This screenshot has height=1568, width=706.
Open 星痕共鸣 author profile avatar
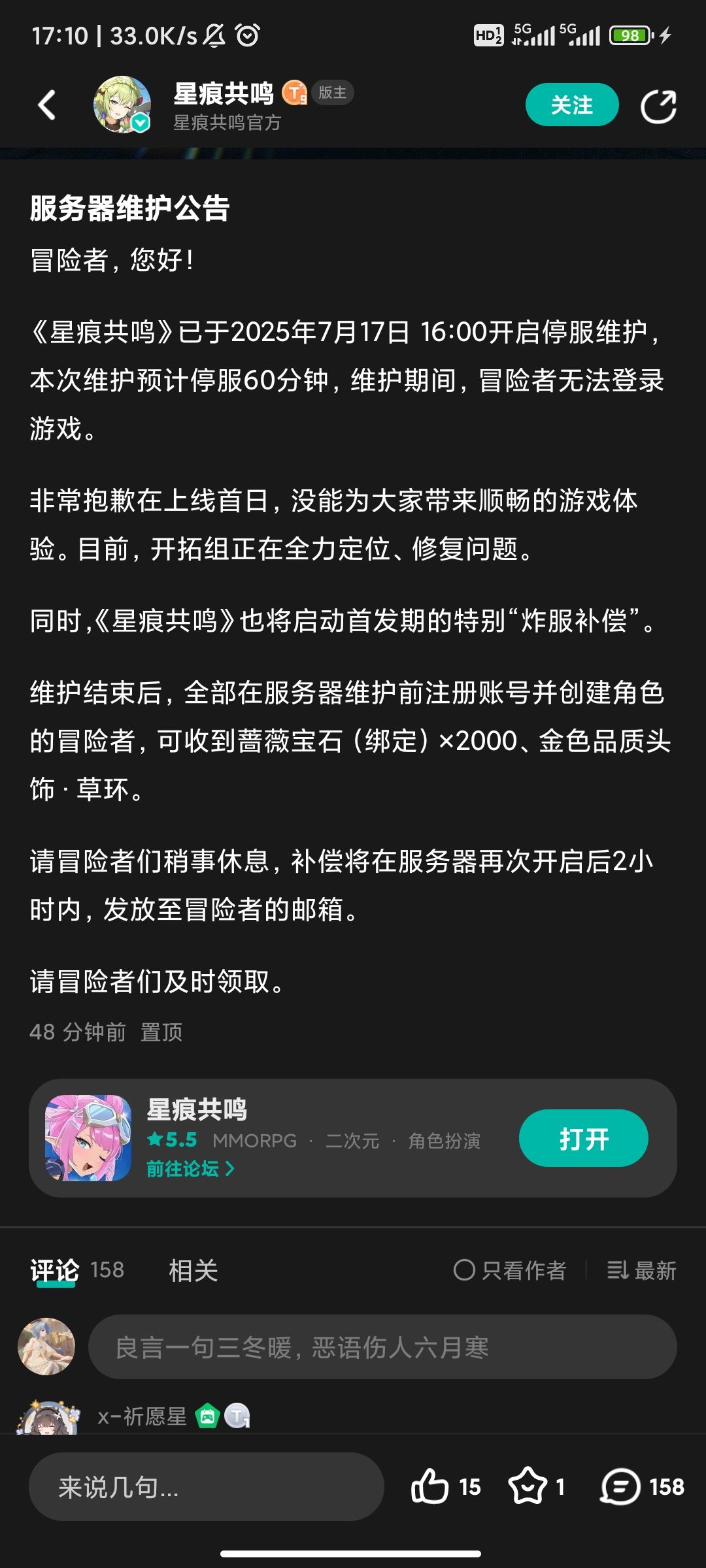point(122,105)
